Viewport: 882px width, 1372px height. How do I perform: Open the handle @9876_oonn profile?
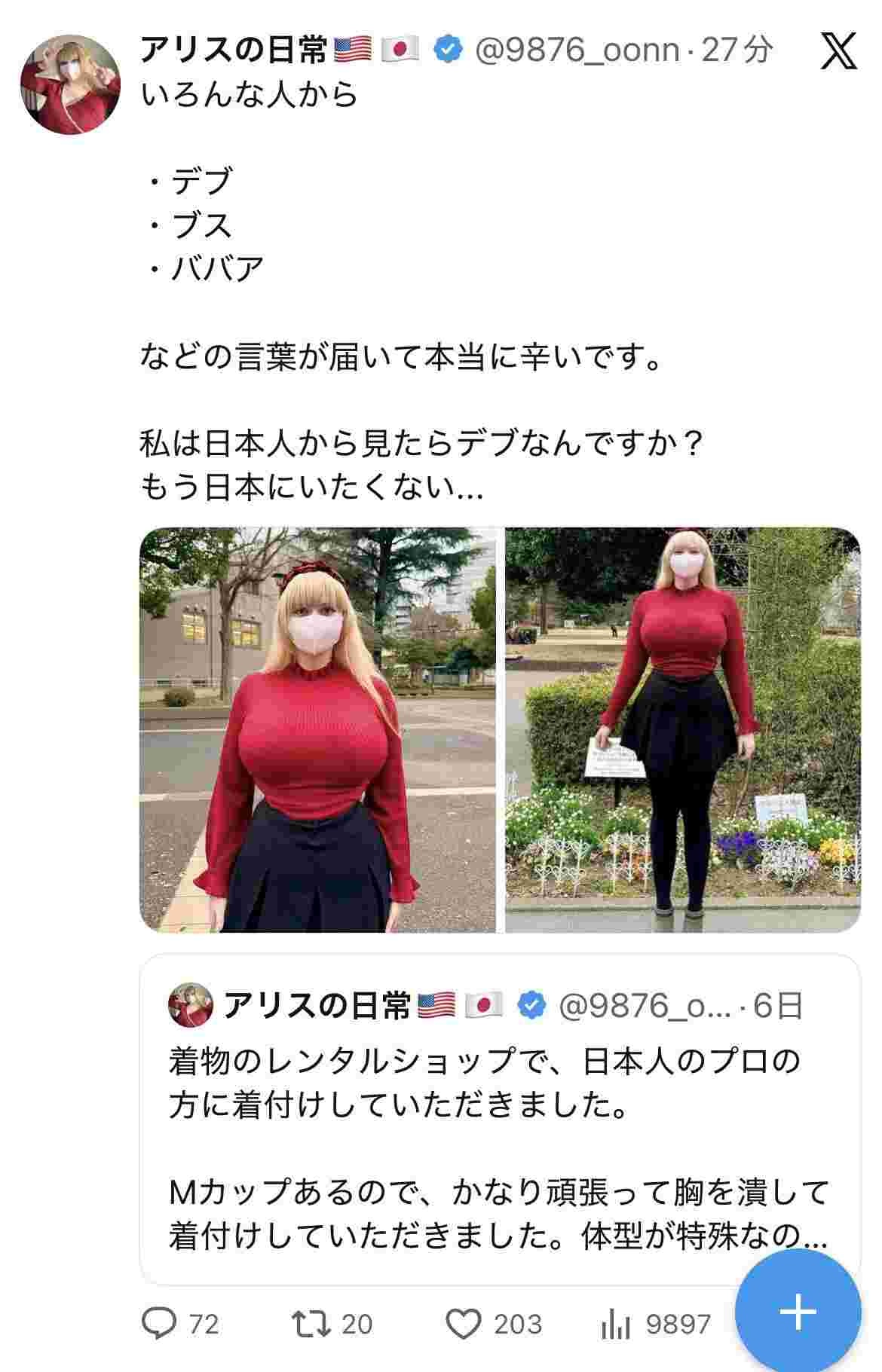point(577,50)
